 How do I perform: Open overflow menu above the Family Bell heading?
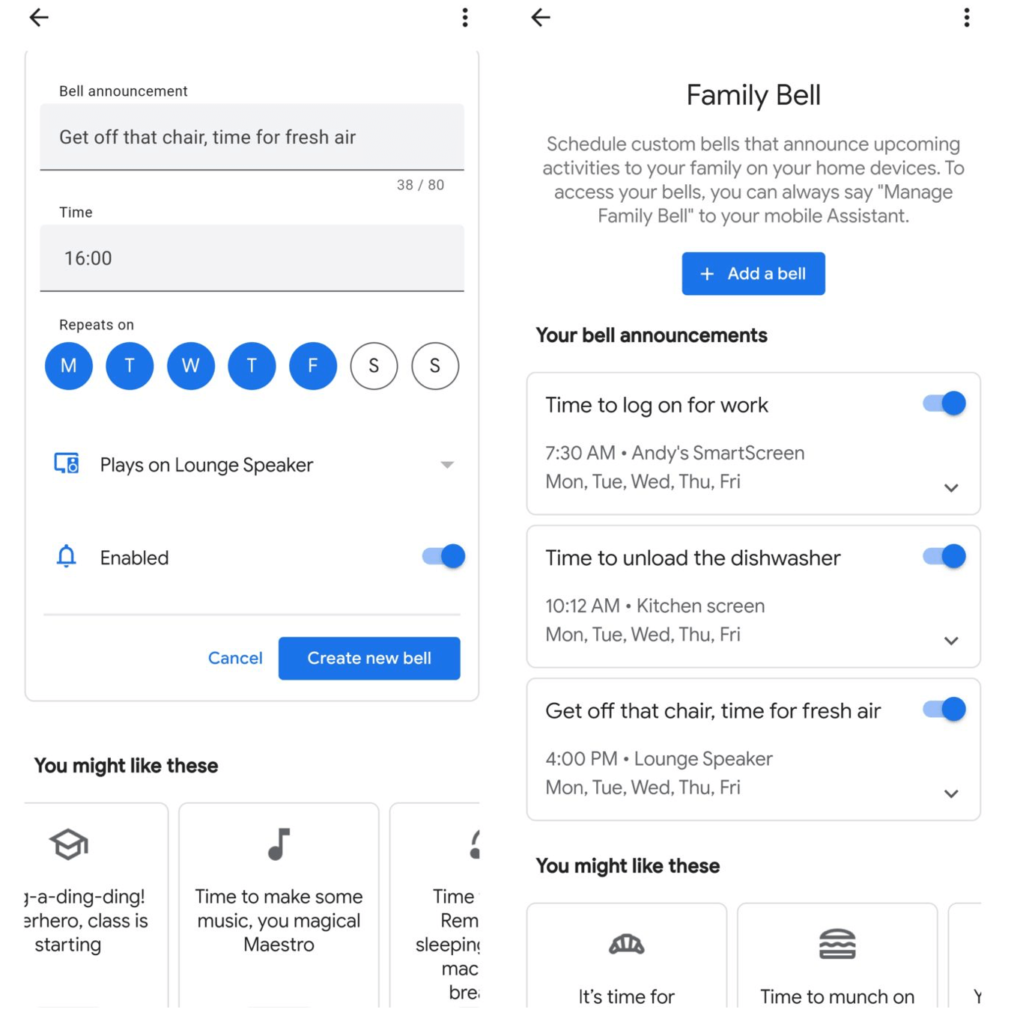point(966,18)
